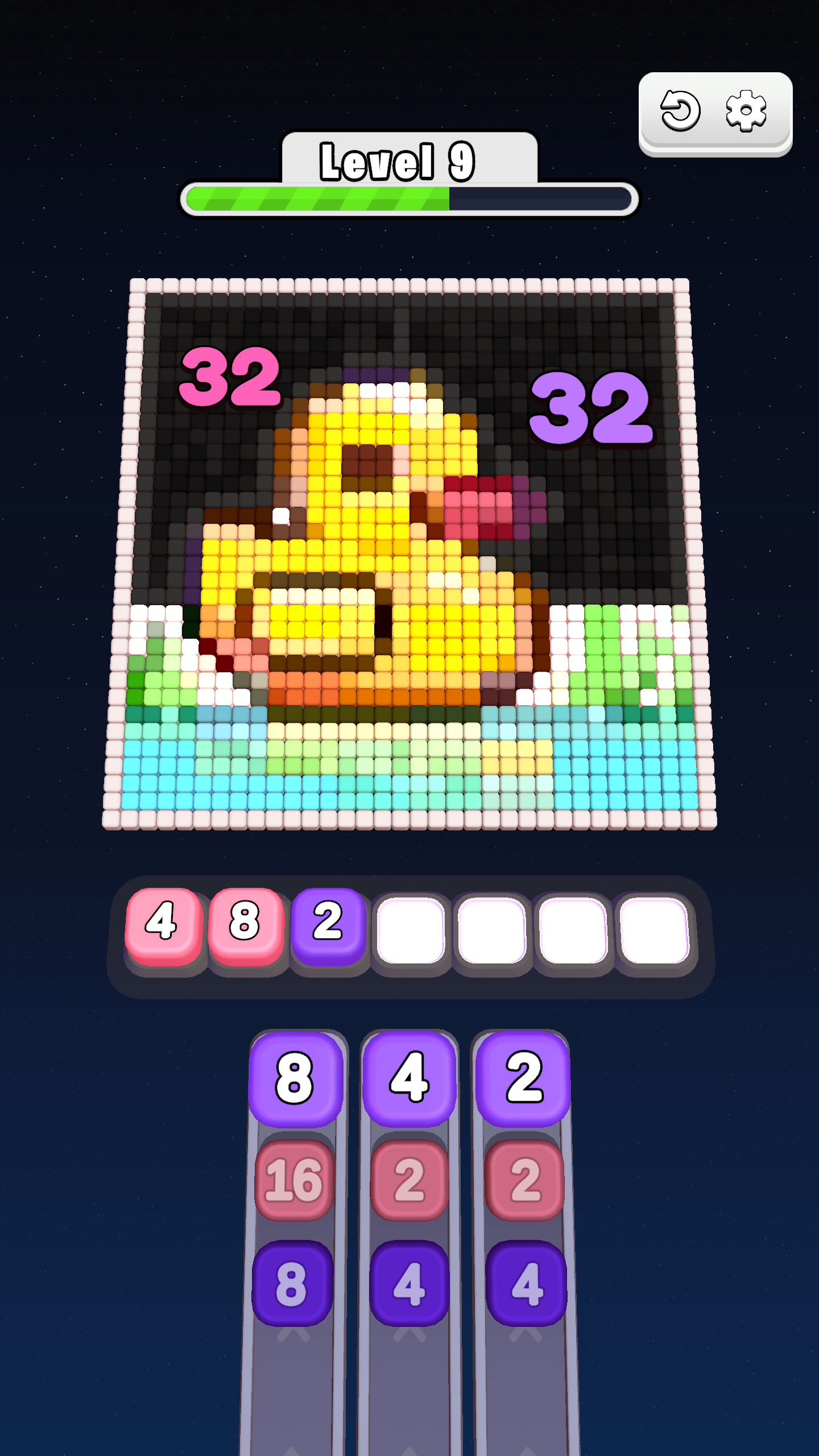Restart the level with the circular arrow
819x1456 pixels.
click(x=680, y=111)
